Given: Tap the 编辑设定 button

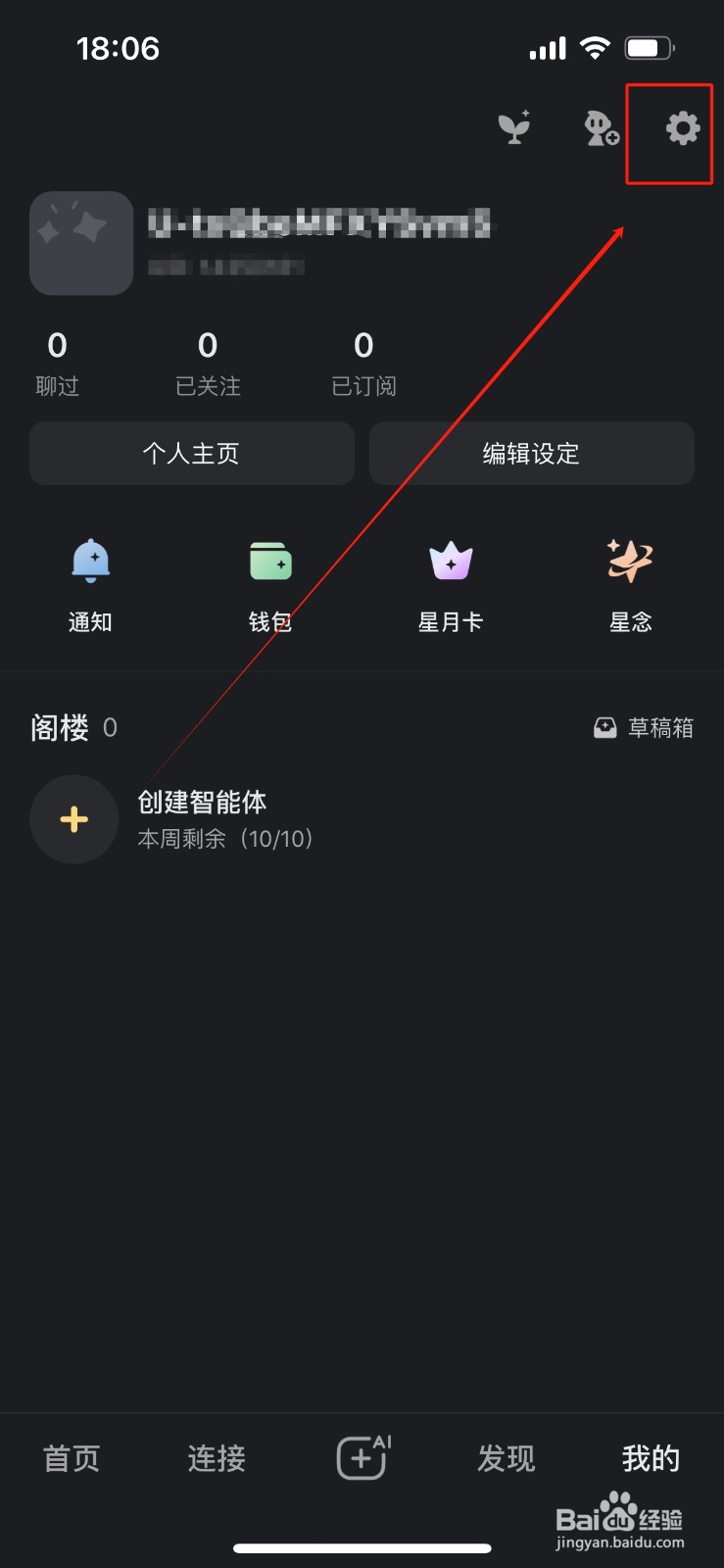Looking at the screenshot, I should tap(531, 454).
